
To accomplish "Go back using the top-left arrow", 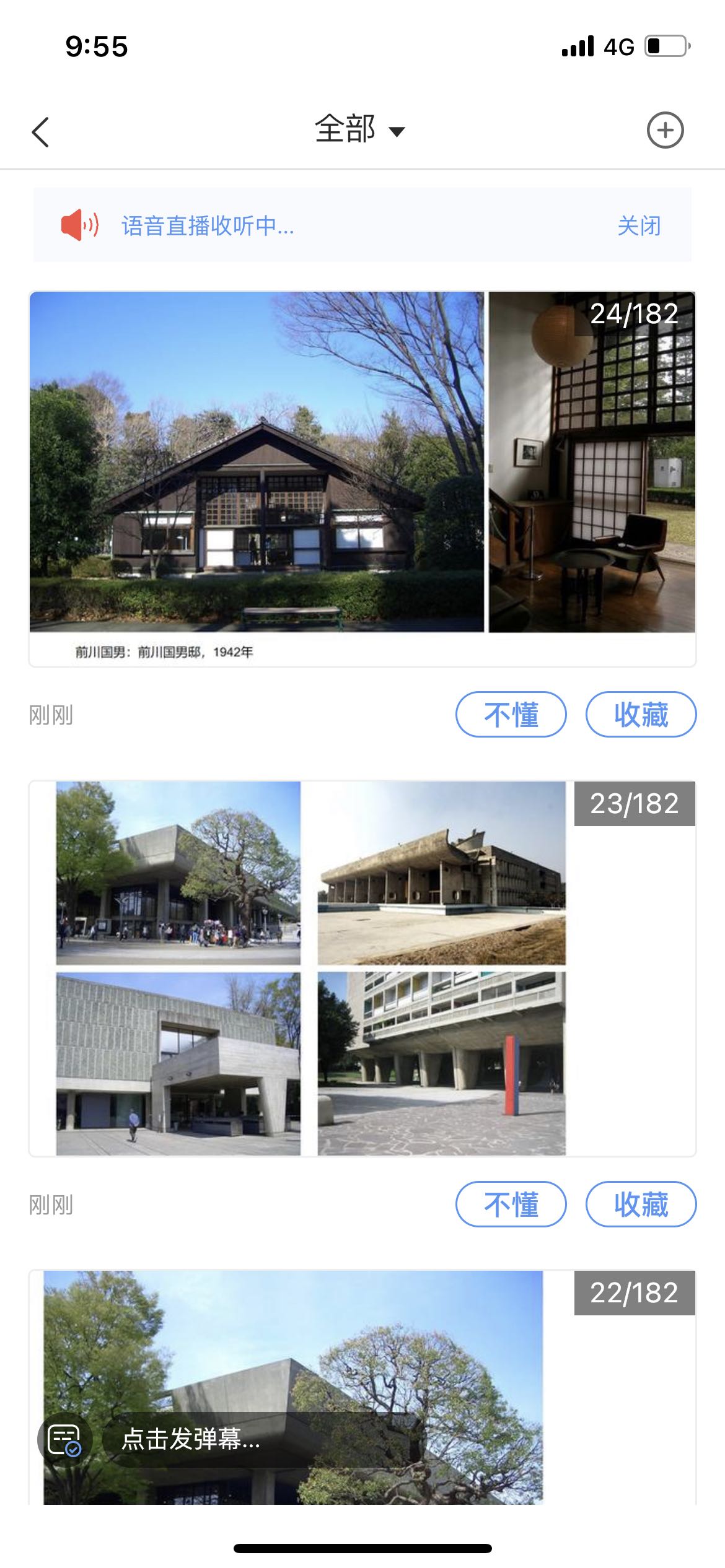I will point(40,131).
